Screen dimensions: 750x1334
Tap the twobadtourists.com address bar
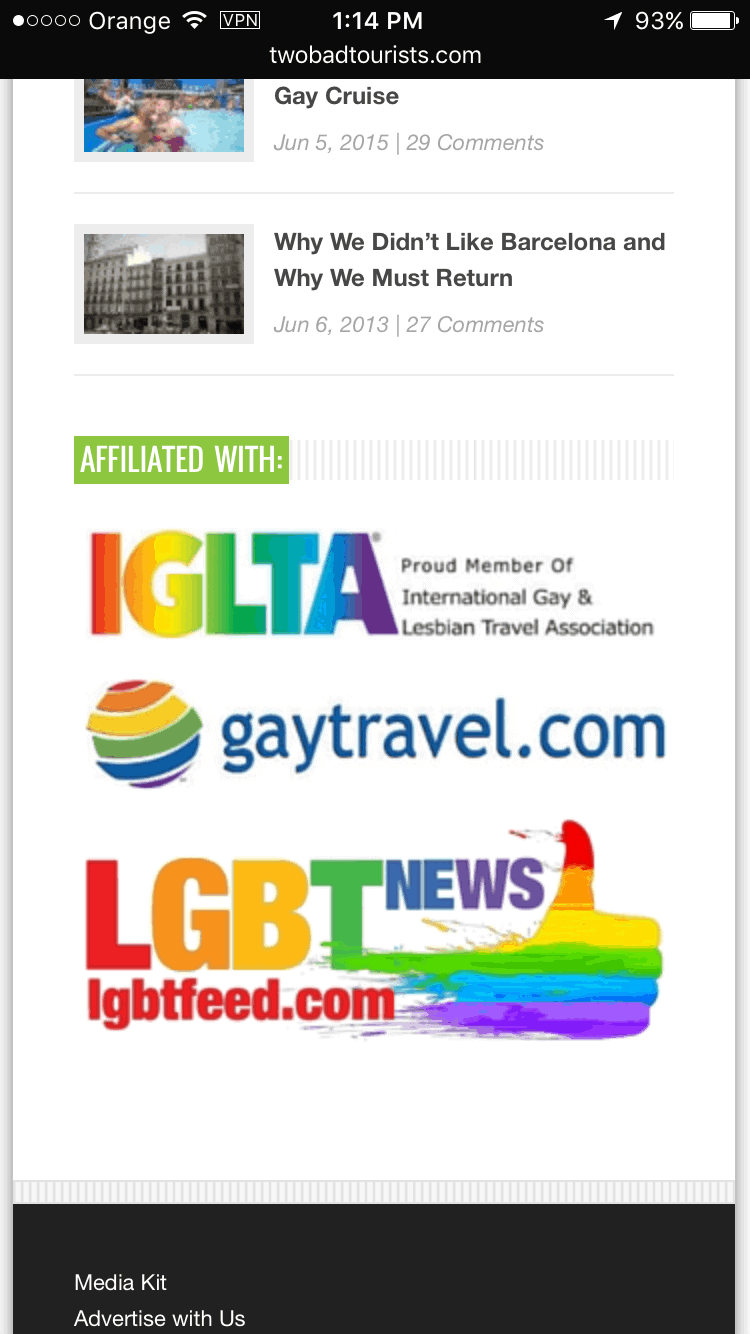pos(375,55)
